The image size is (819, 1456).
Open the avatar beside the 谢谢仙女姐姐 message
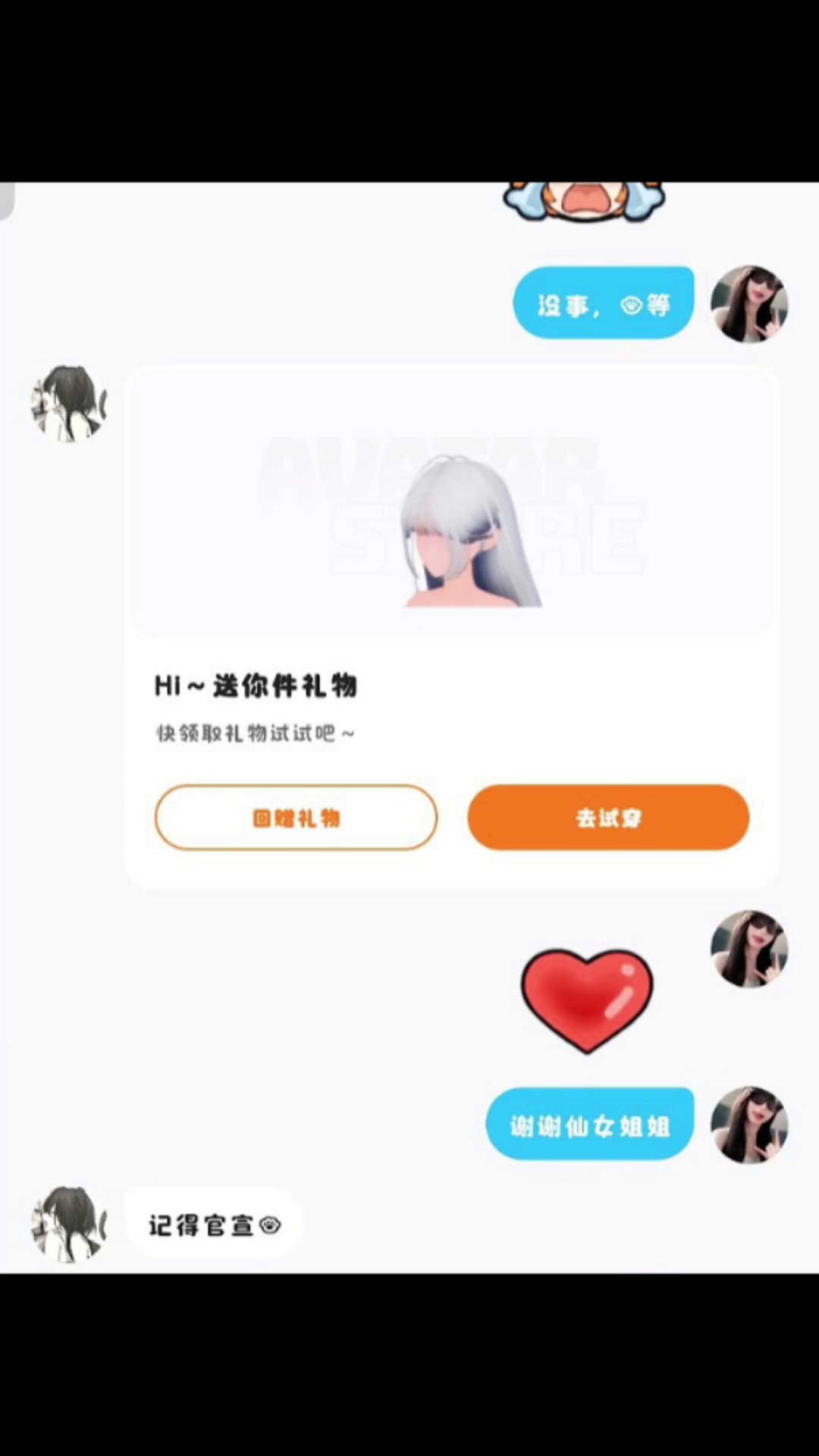[749, 1125]
